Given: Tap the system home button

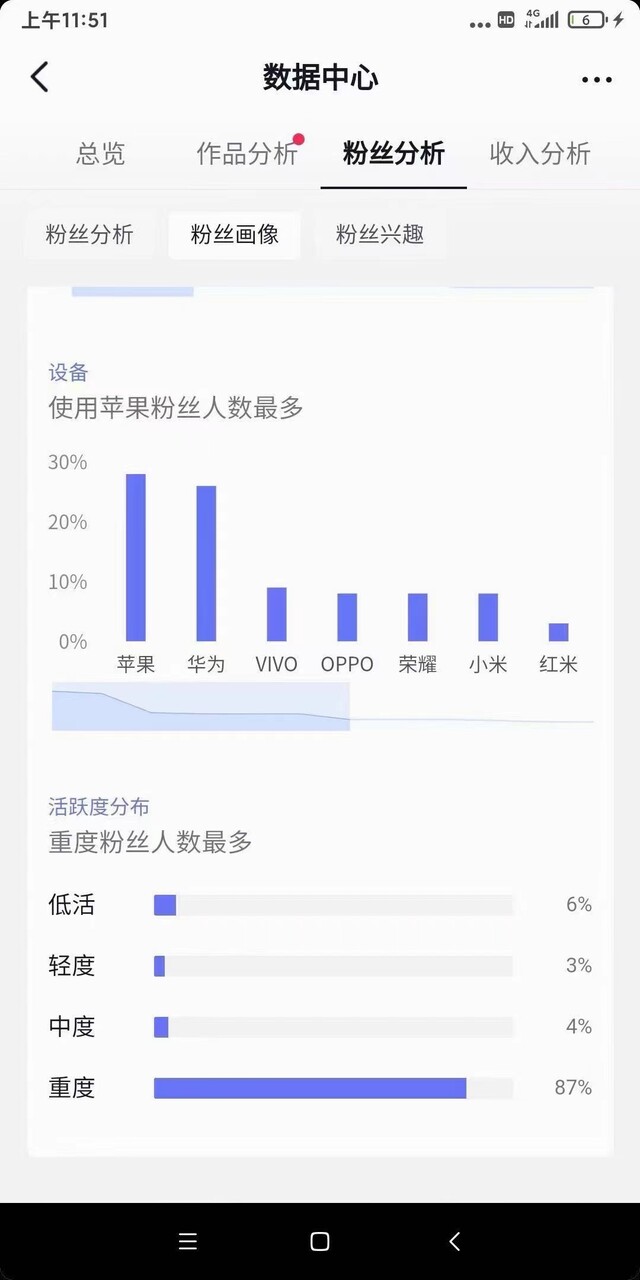Looking at the screenshot, I should click(x=320, y=1241).
